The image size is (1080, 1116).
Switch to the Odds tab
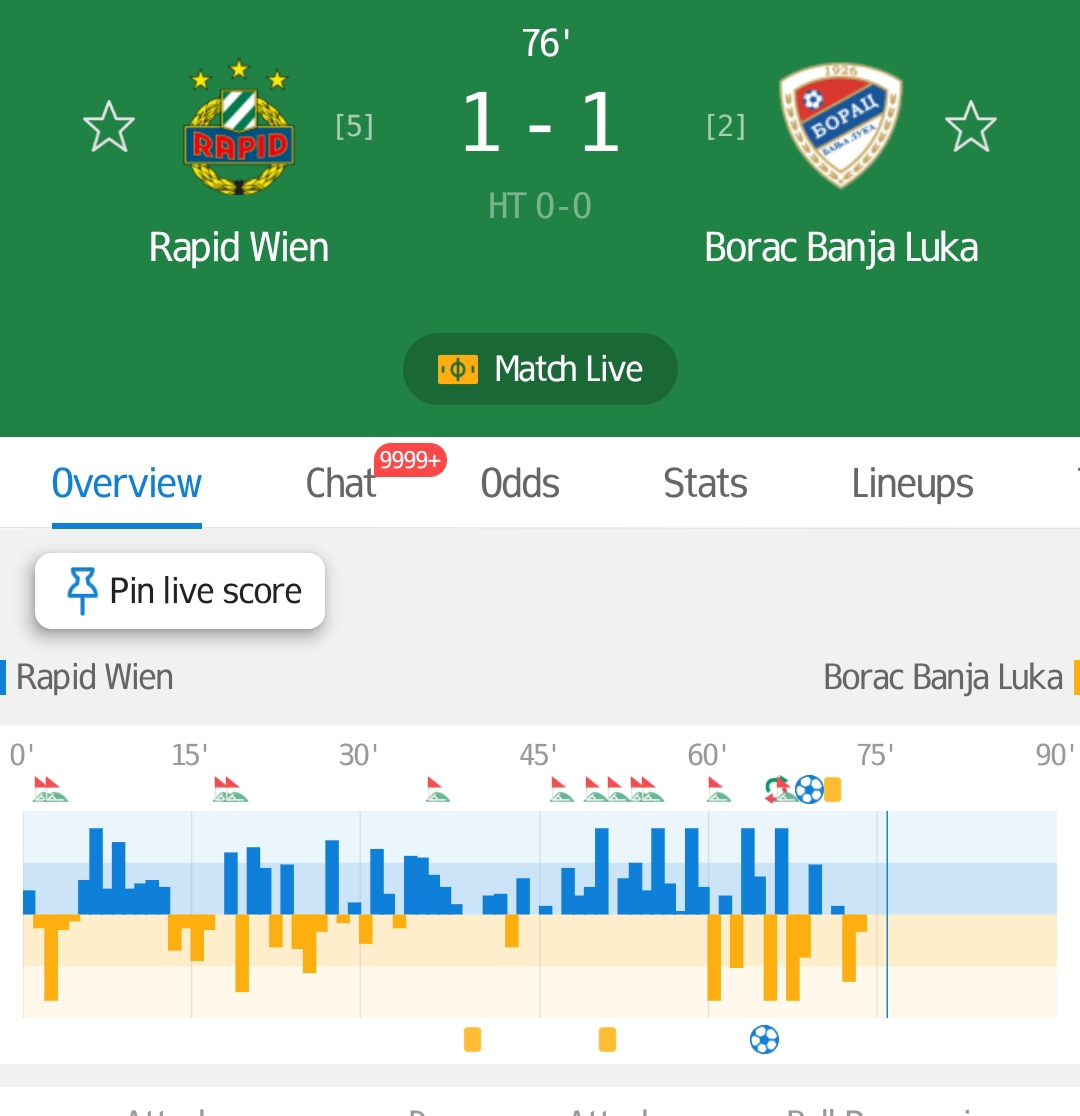click(520, 483)
